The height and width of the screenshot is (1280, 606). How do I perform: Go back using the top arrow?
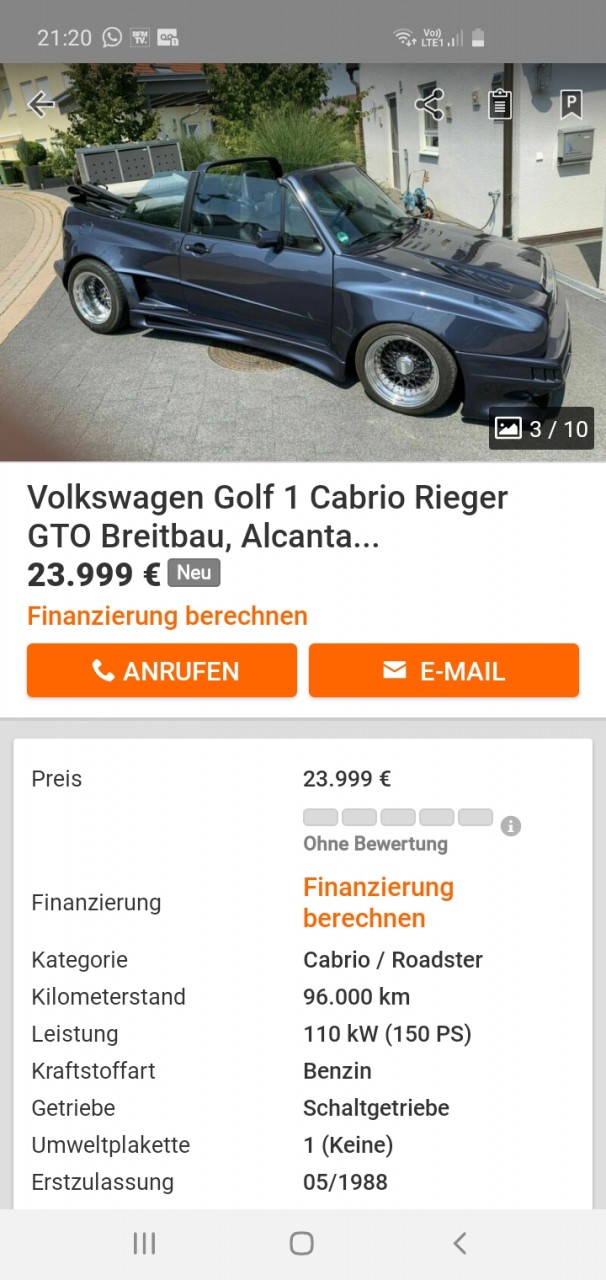click(41, 104)
